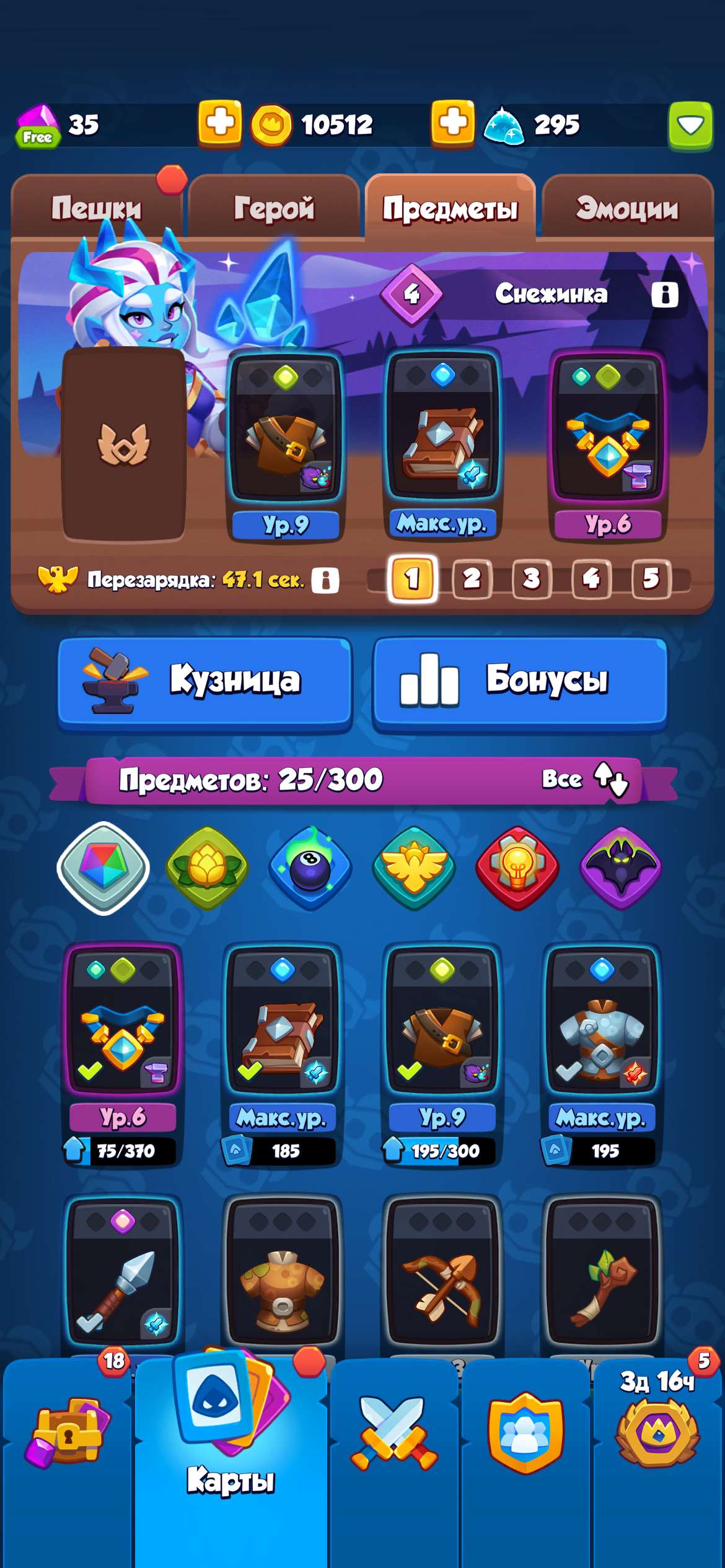This screenshot has height=1568, width=725.
Task: Tap the plus button next to gold
Action: 220,124
